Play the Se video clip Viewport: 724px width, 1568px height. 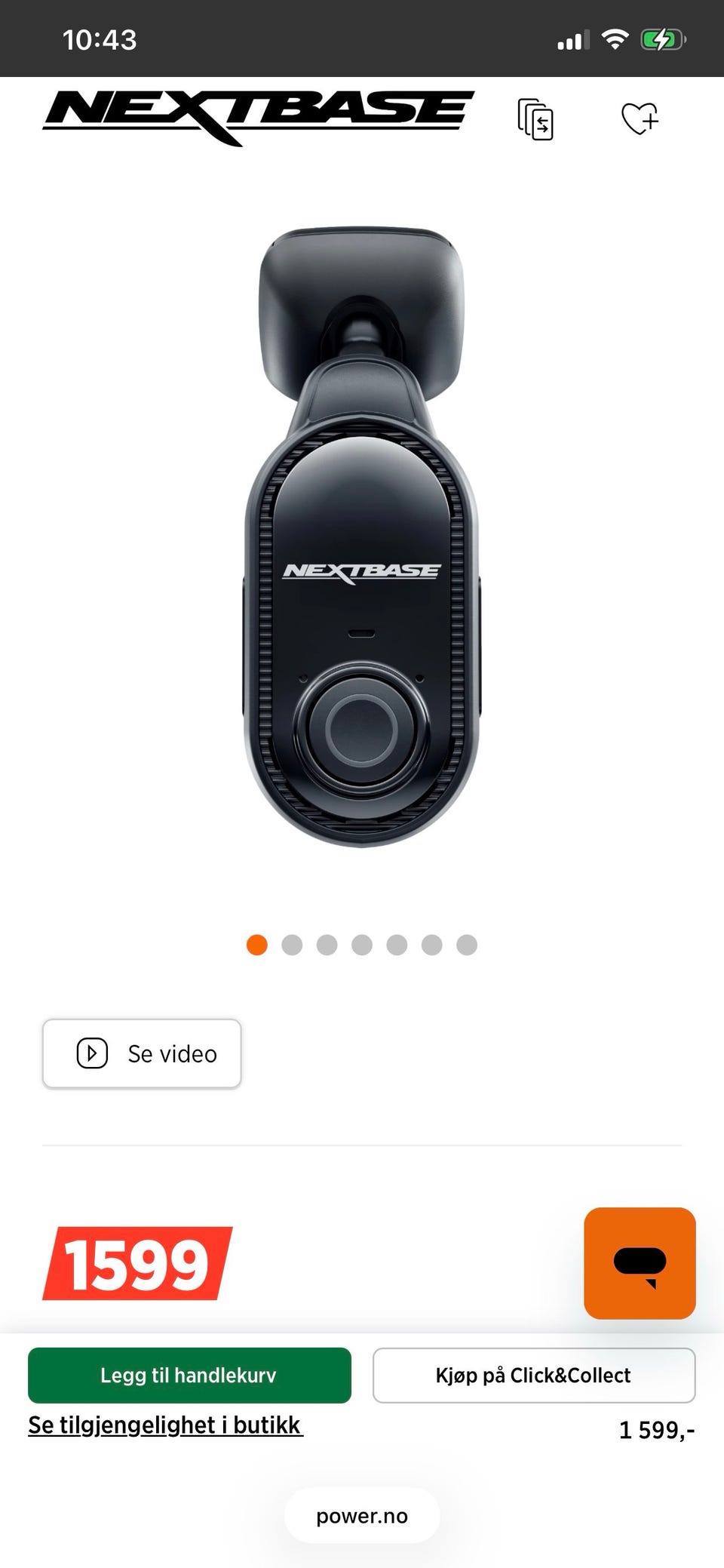(x=142, y=1053)
